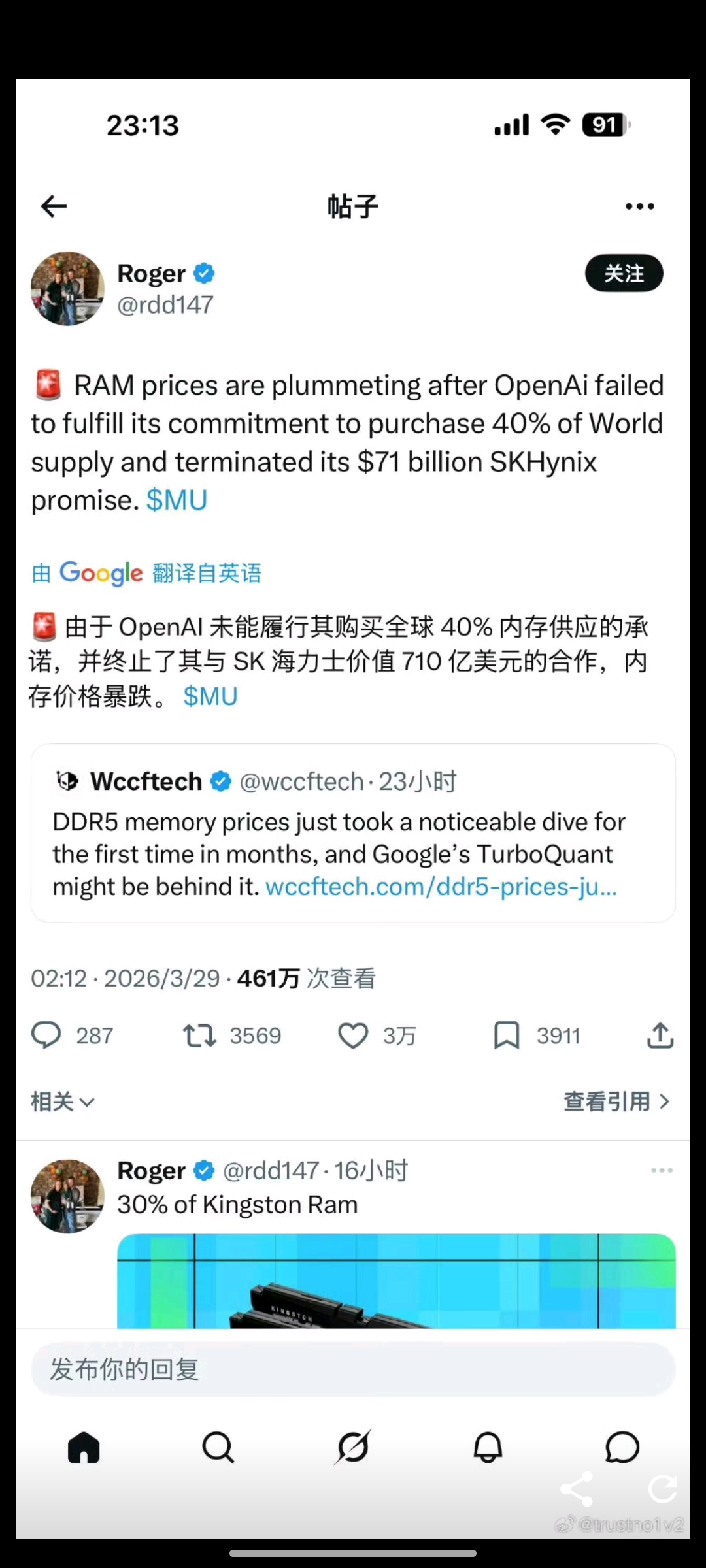Like Roger's post about RAM prices
Viewport: 706px width, 1568px height.
coord(353,1036)
